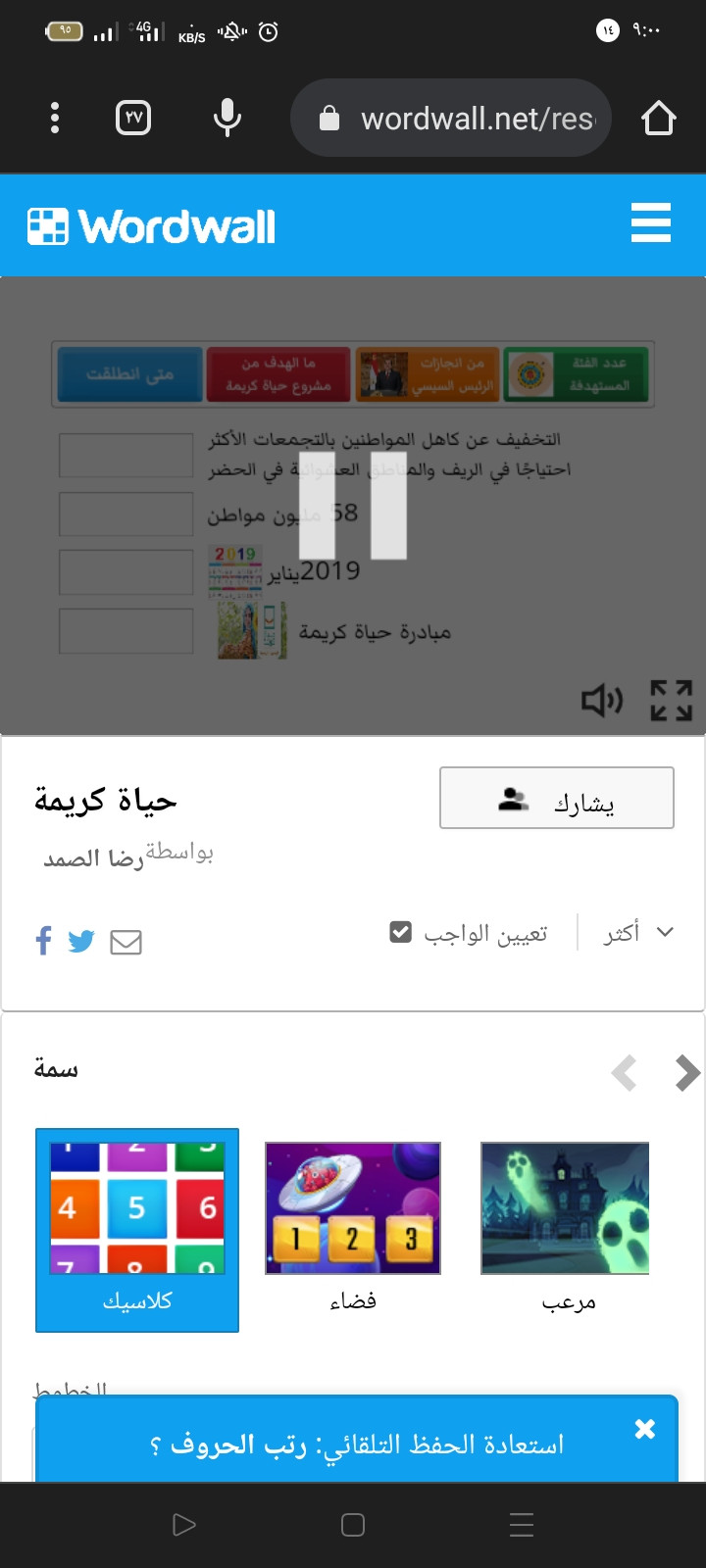Image resolution: width=706 pixels, height=1568 pixels.
Task: Share the activity by email
Action: [126, 942]
